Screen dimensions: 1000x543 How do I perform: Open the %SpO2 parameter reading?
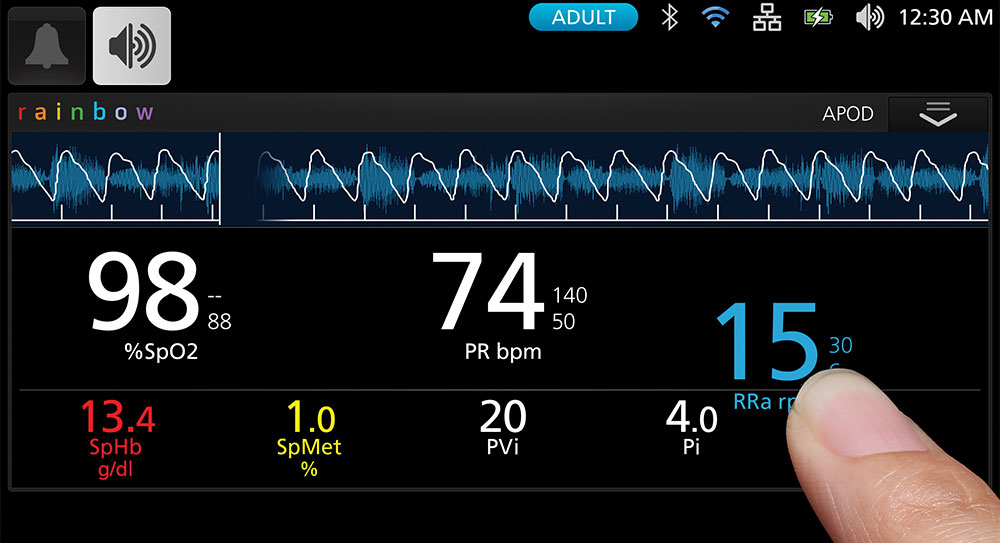point(147,300)
